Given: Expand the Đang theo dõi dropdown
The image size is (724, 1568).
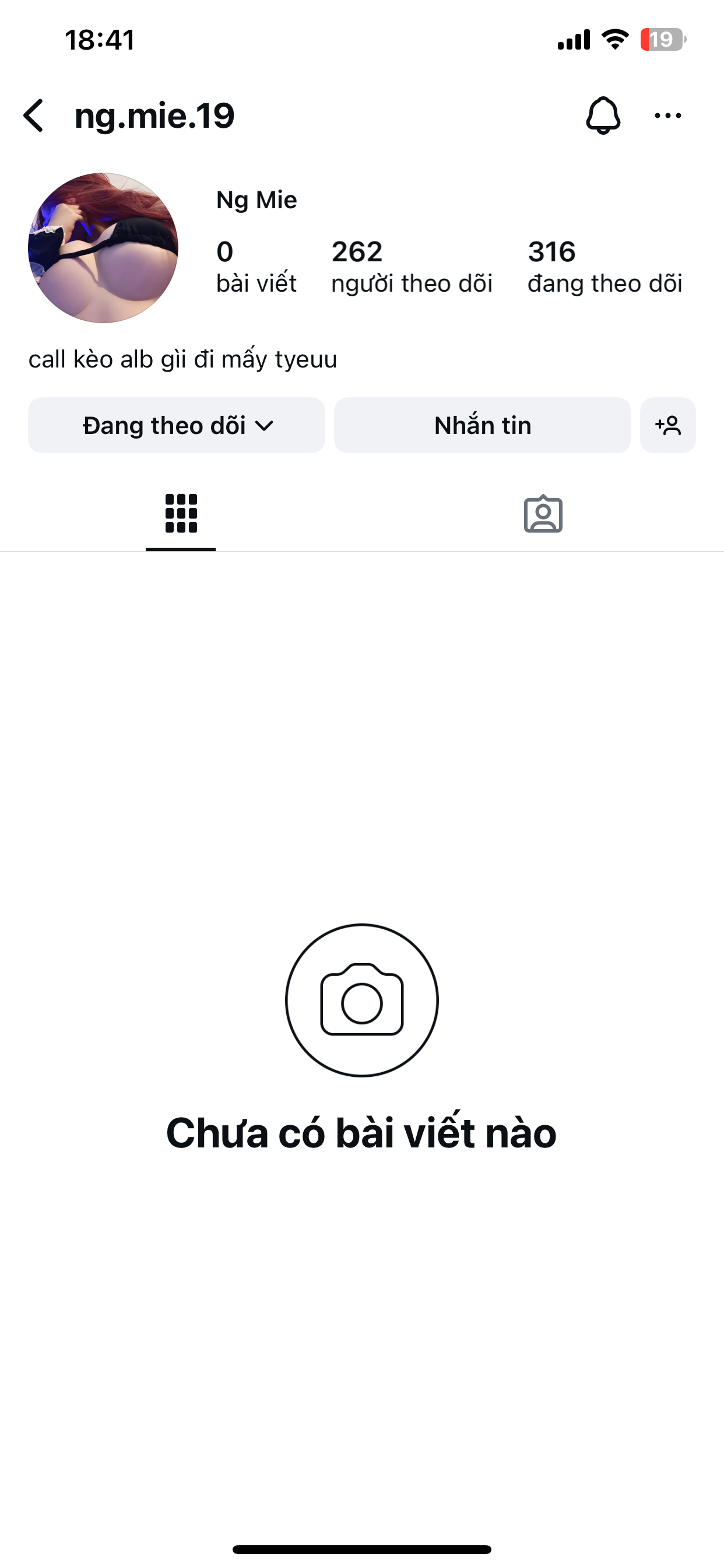Looking at the screenshot, I should [x=177, y=425].
